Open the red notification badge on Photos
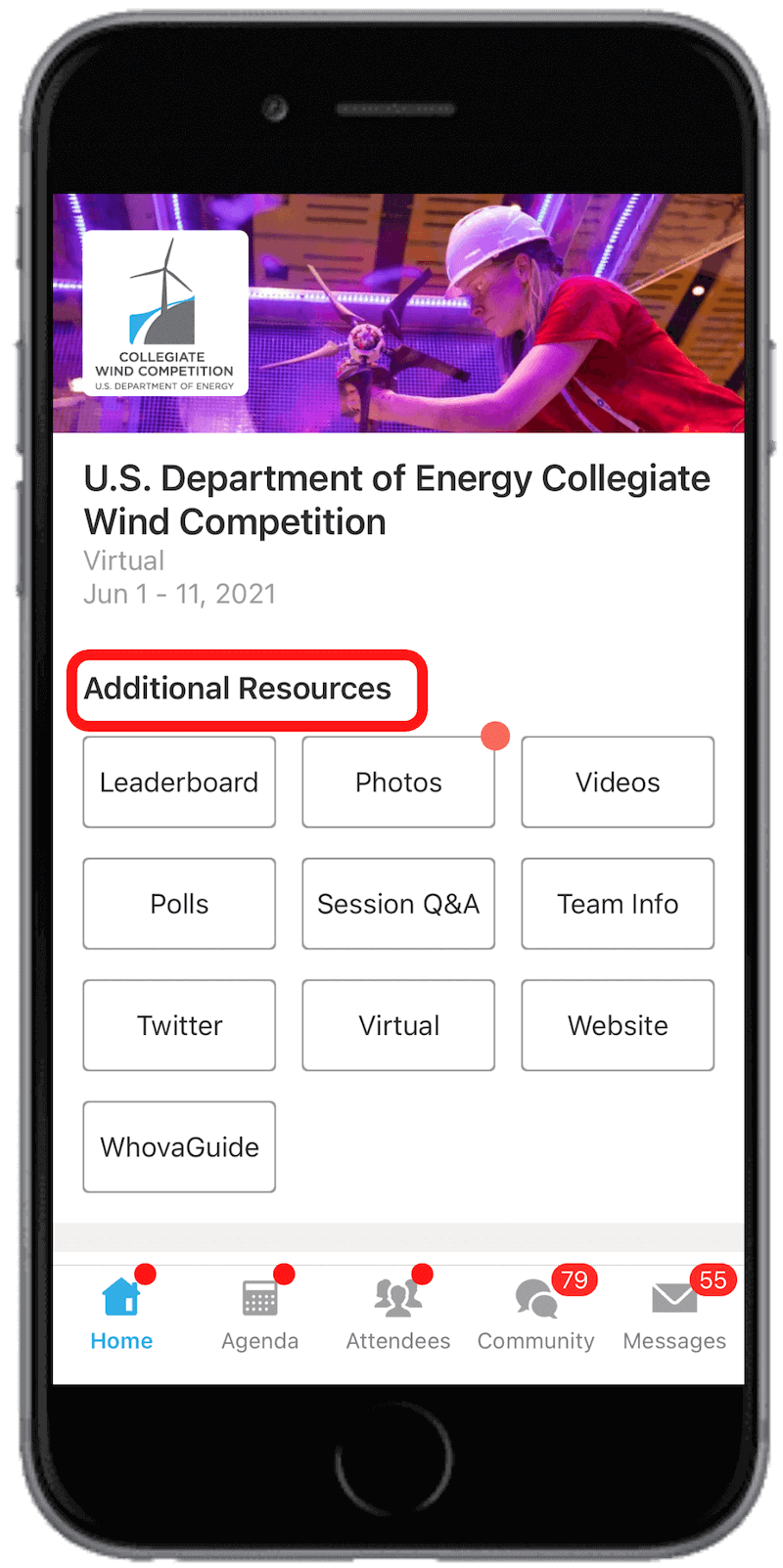The image size is (783, 1568). click(x=495, y=735)
